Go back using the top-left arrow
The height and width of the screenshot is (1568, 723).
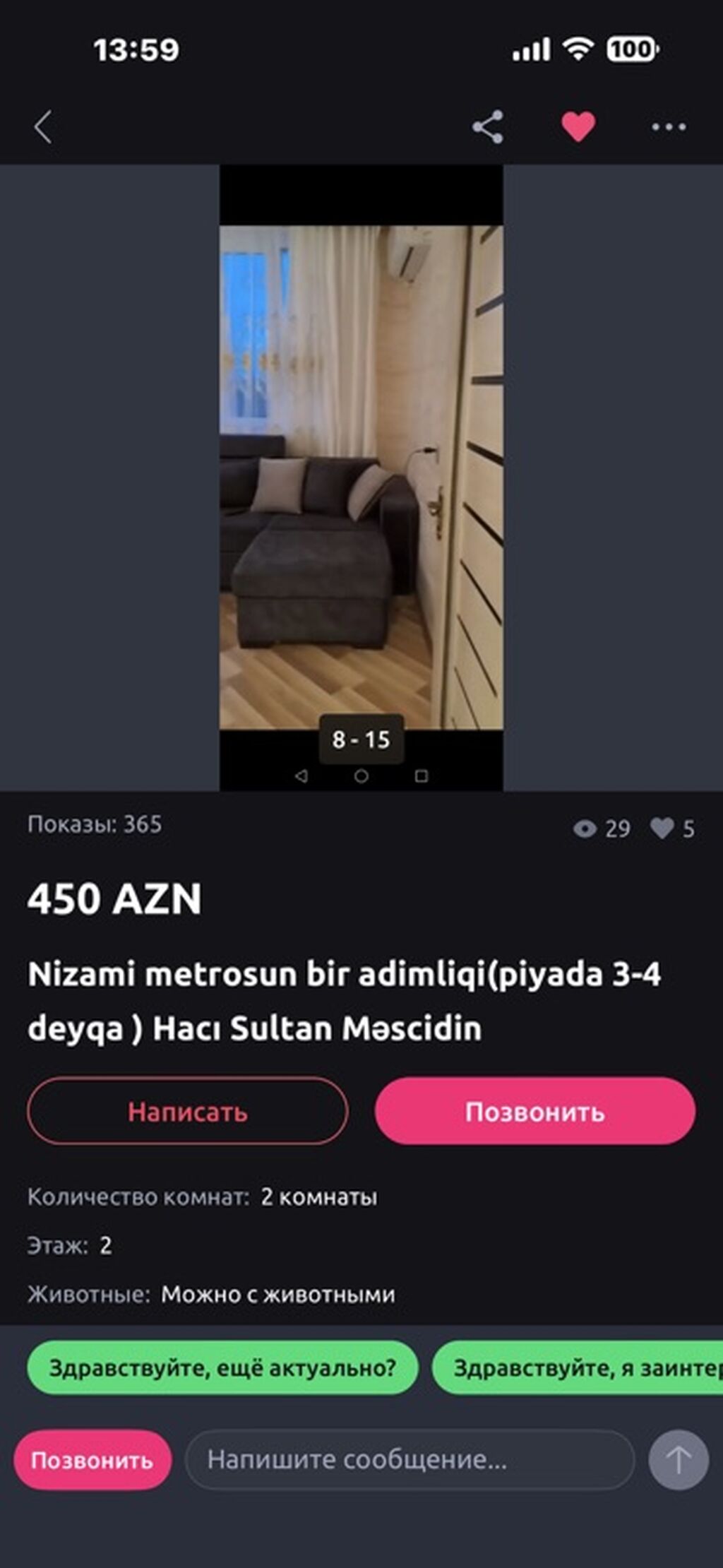coord(44,127)
